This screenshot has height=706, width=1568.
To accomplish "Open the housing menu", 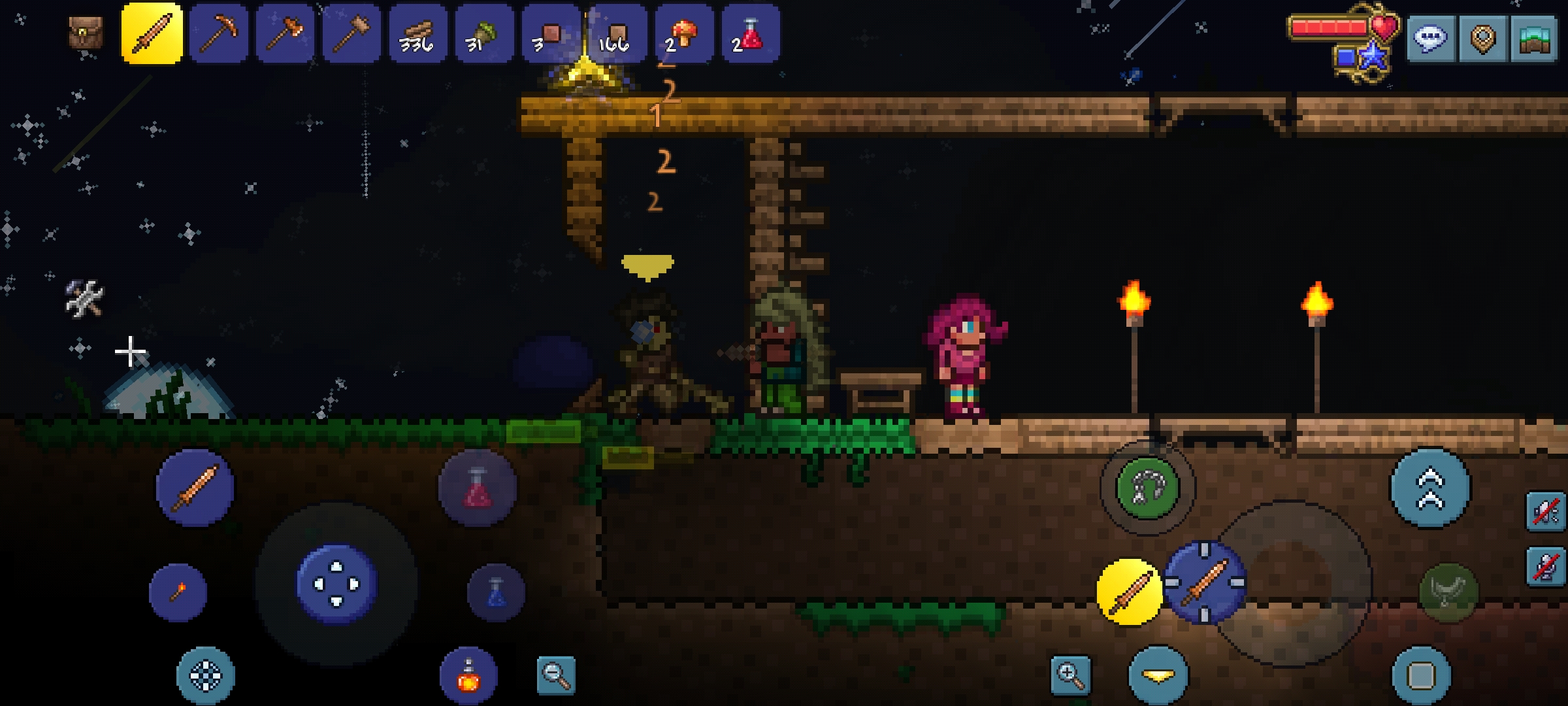I will pos(1535,39).
